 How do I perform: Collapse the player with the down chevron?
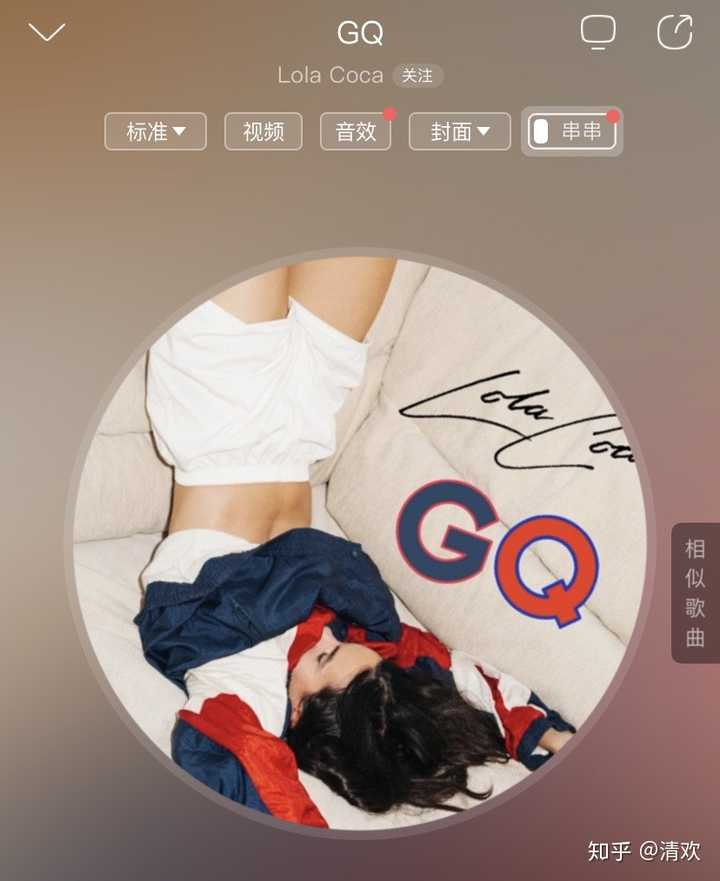pyautogui.click(x=46, y=33)
